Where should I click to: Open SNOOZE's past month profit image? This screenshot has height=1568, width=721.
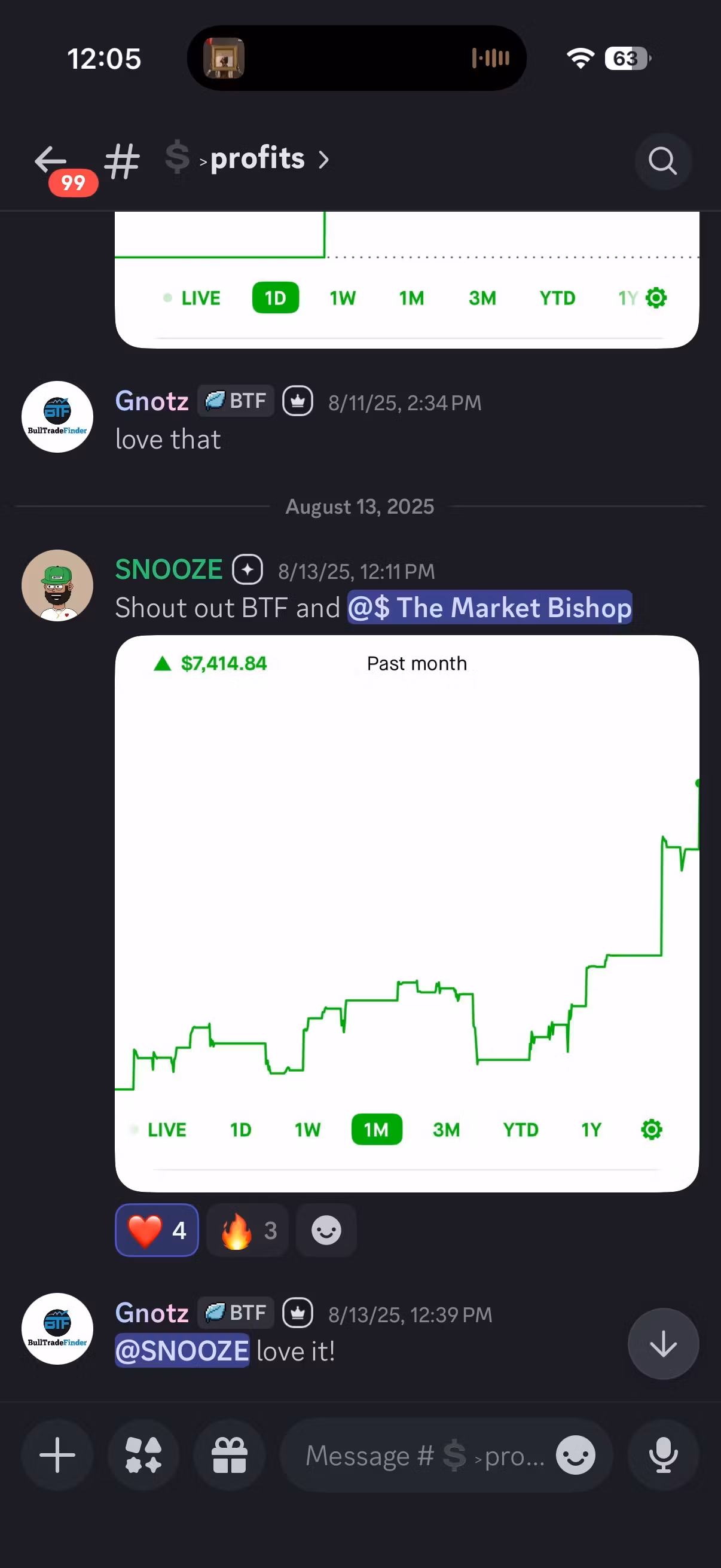point(407,913)
